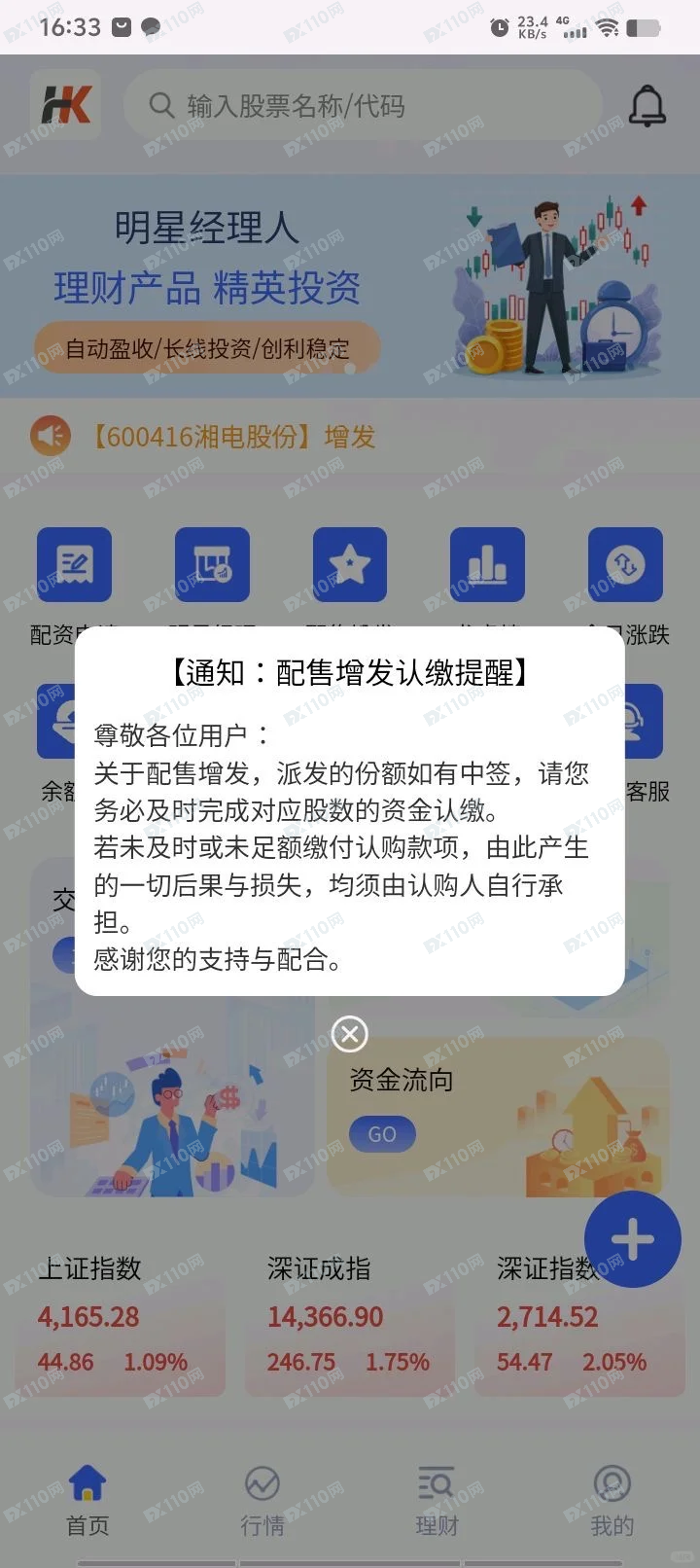Open the 明星经理人 banner
The image size is (700, 1568).
point(350,284)
